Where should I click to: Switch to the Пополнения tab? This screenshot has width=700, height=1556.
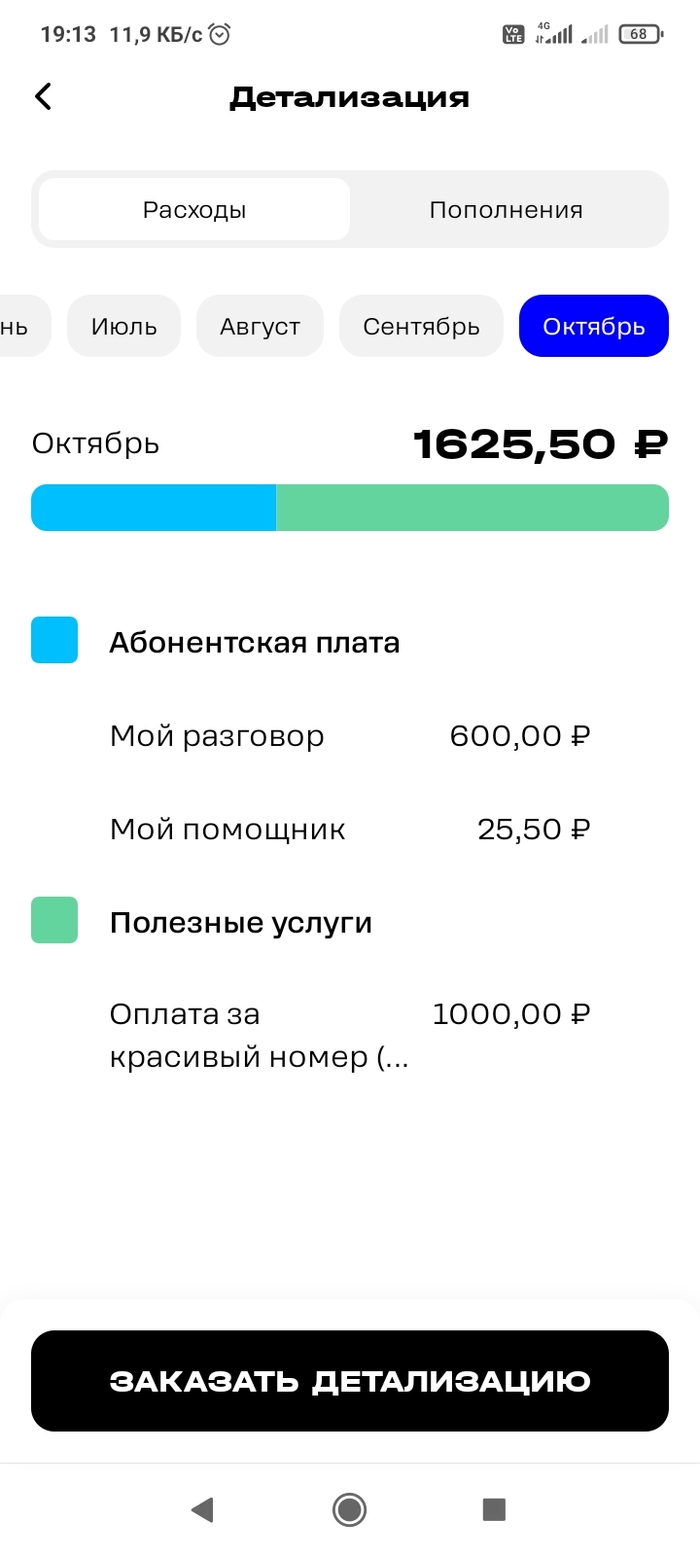coord(506,210)
